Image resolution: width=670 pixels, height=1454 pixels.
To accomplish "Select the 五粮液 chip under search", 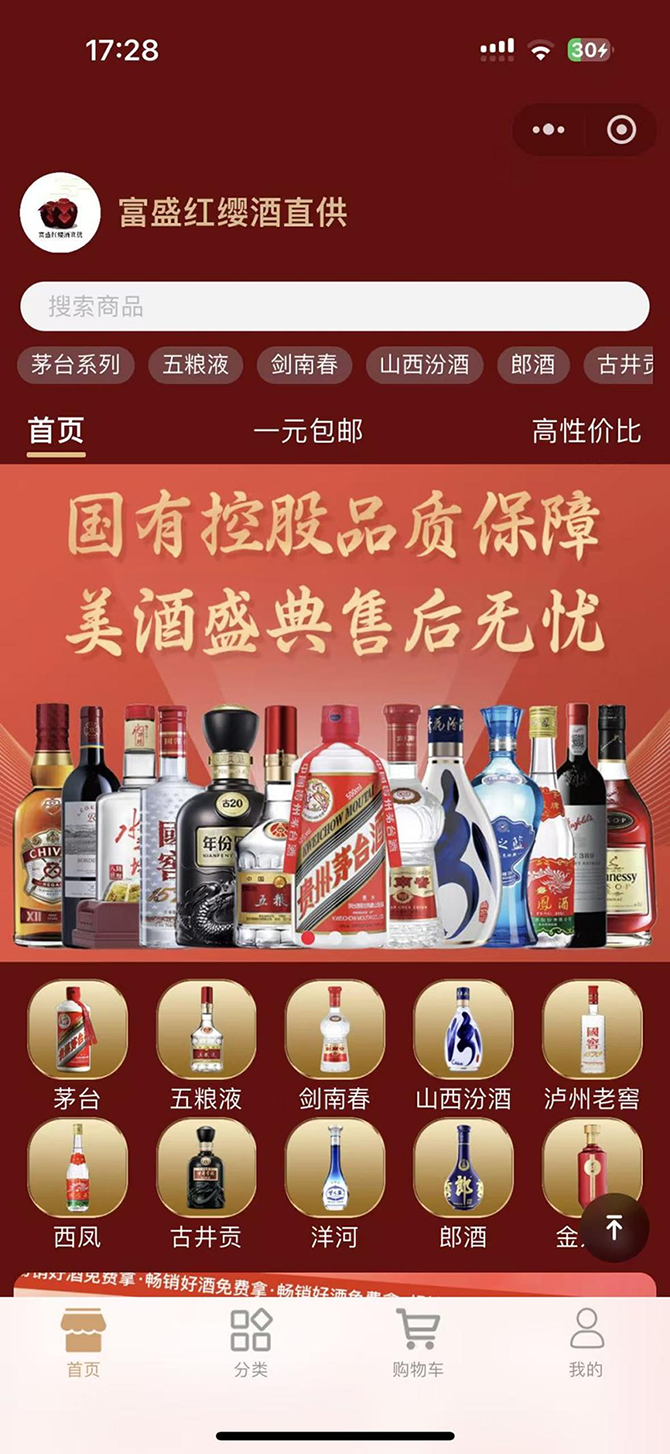I will pyautogui.click(x=195, y=365).
